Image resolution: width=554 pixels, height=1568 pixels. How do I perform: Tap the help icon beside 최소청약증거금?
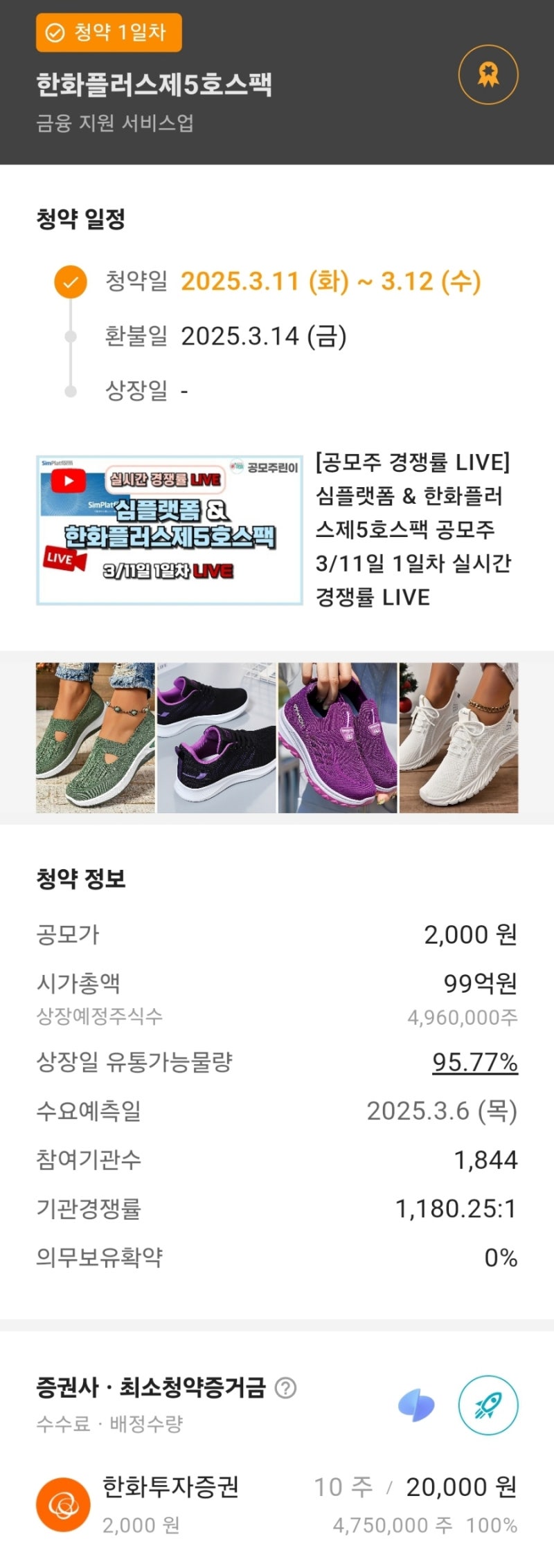(x=285, y=1387)
